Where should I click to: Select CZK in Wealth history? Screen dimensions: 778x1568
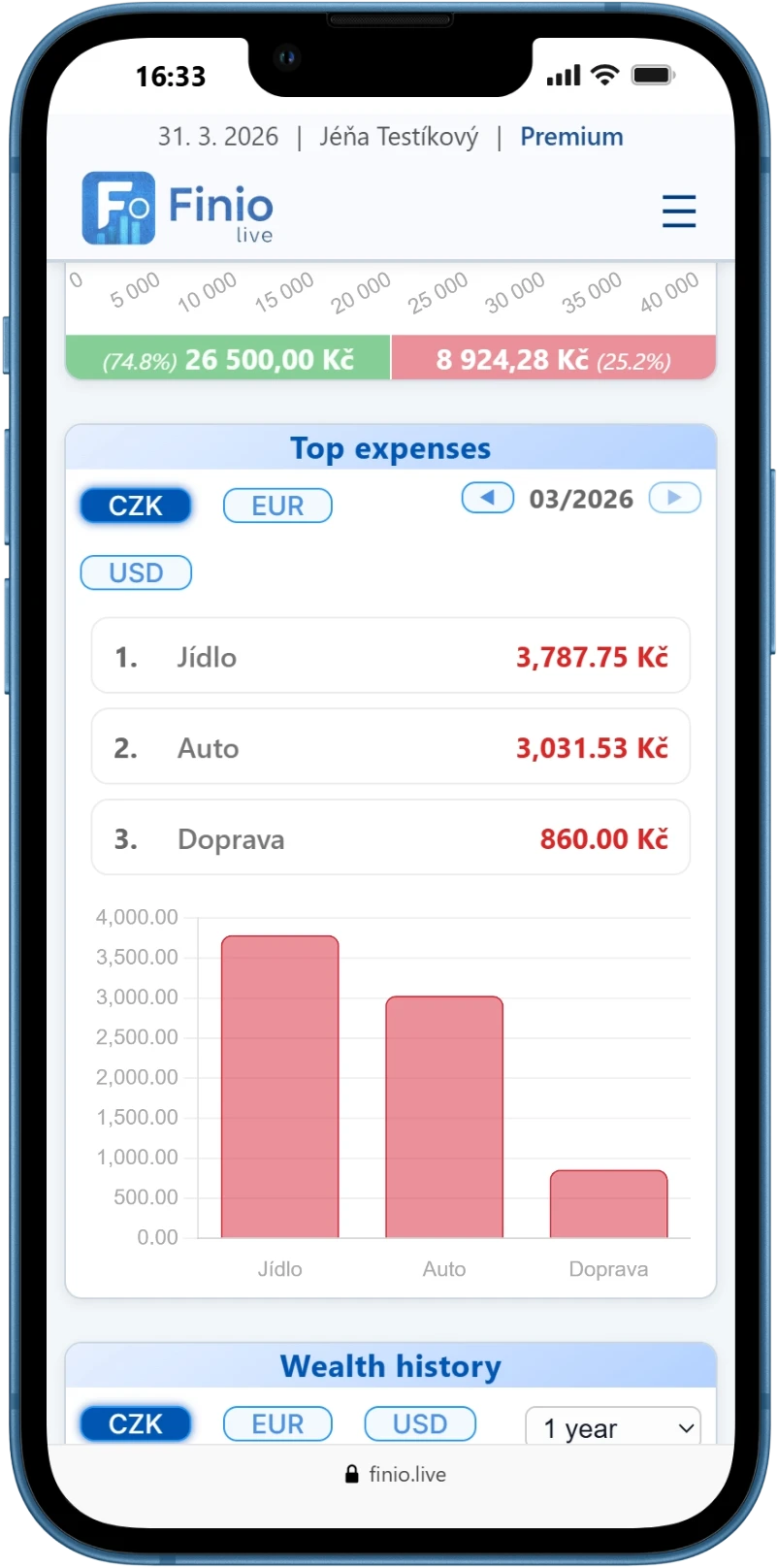pyautogui.click(x=136, y=1423)
